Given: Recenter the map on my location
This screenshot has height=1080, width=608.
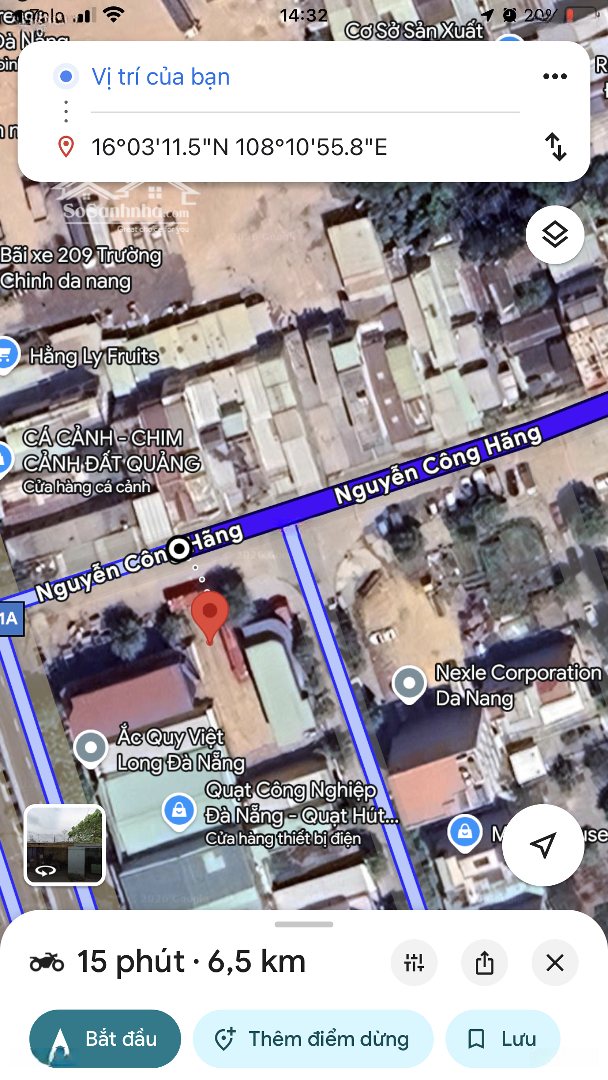Looking at the screenshot, I should point(543,846).
